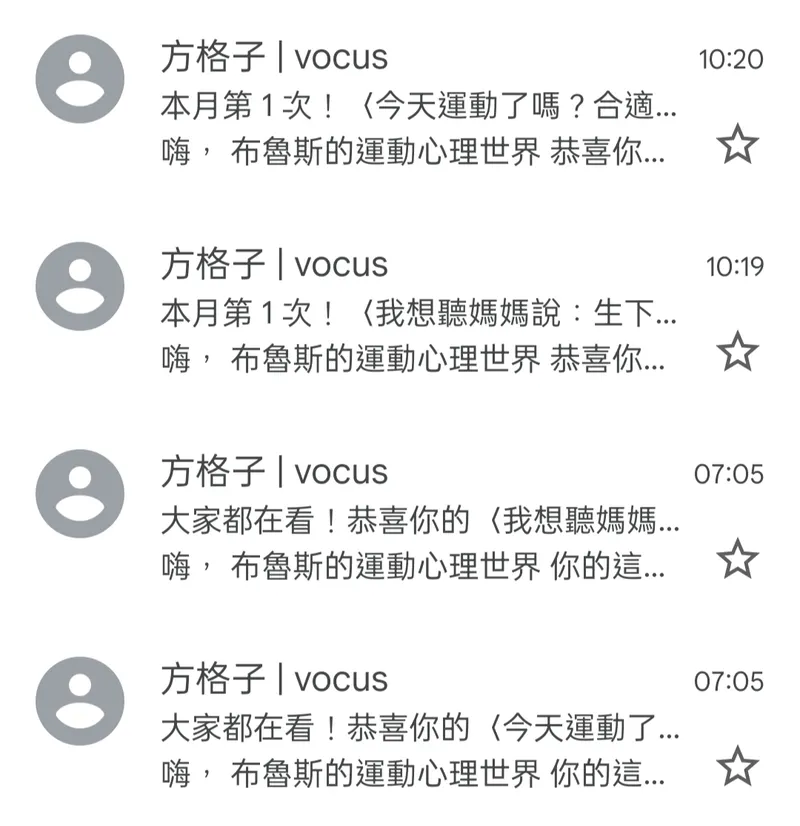The height and width of the screenshot is (826, 800).
Task: Open the 10:20 email「本月第 1 次！〈今天運動了嗎」
Action: click(418, 104)
